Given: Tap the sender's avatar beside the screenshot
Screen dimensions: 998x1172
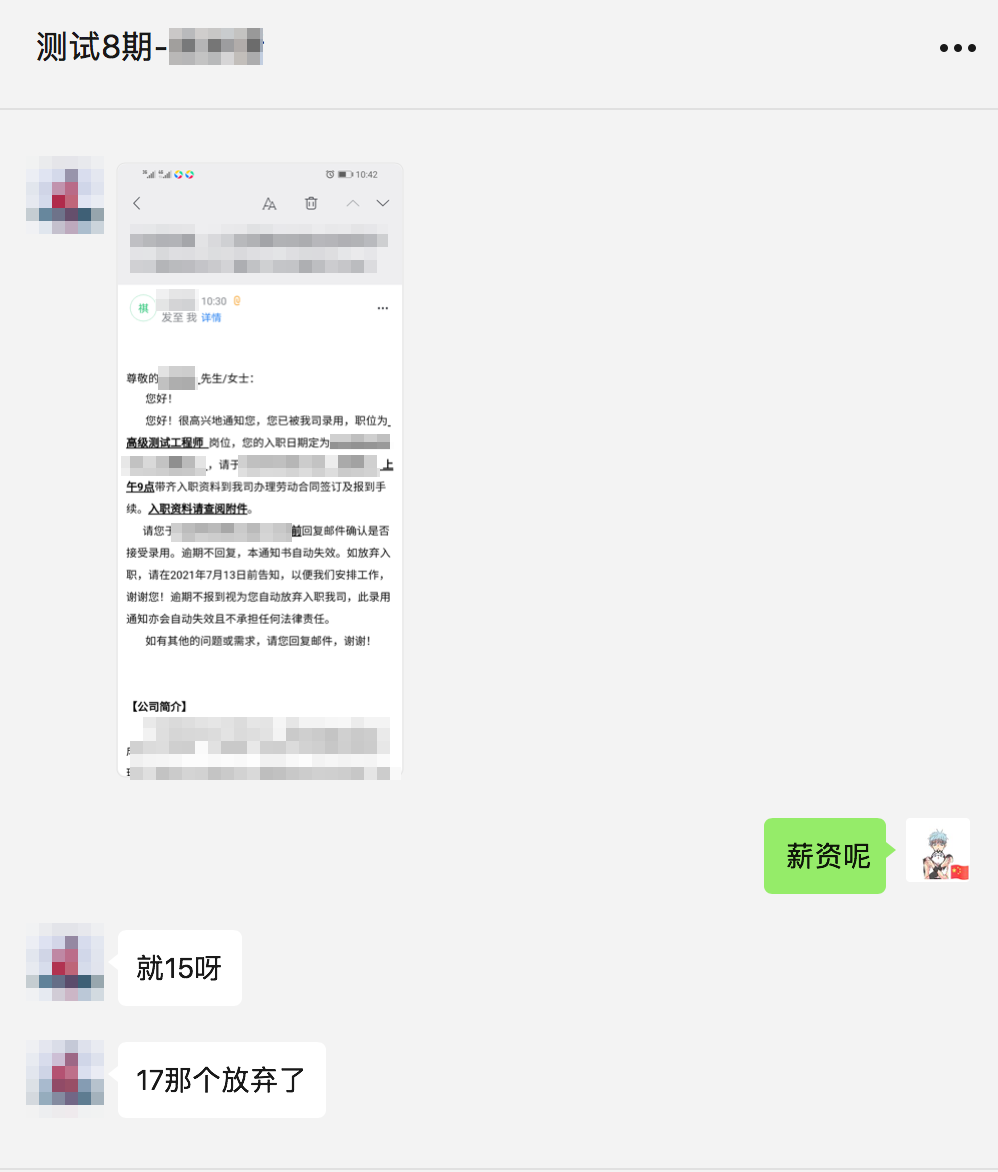Looking at the screenshot, I should [x=65, y=195].
